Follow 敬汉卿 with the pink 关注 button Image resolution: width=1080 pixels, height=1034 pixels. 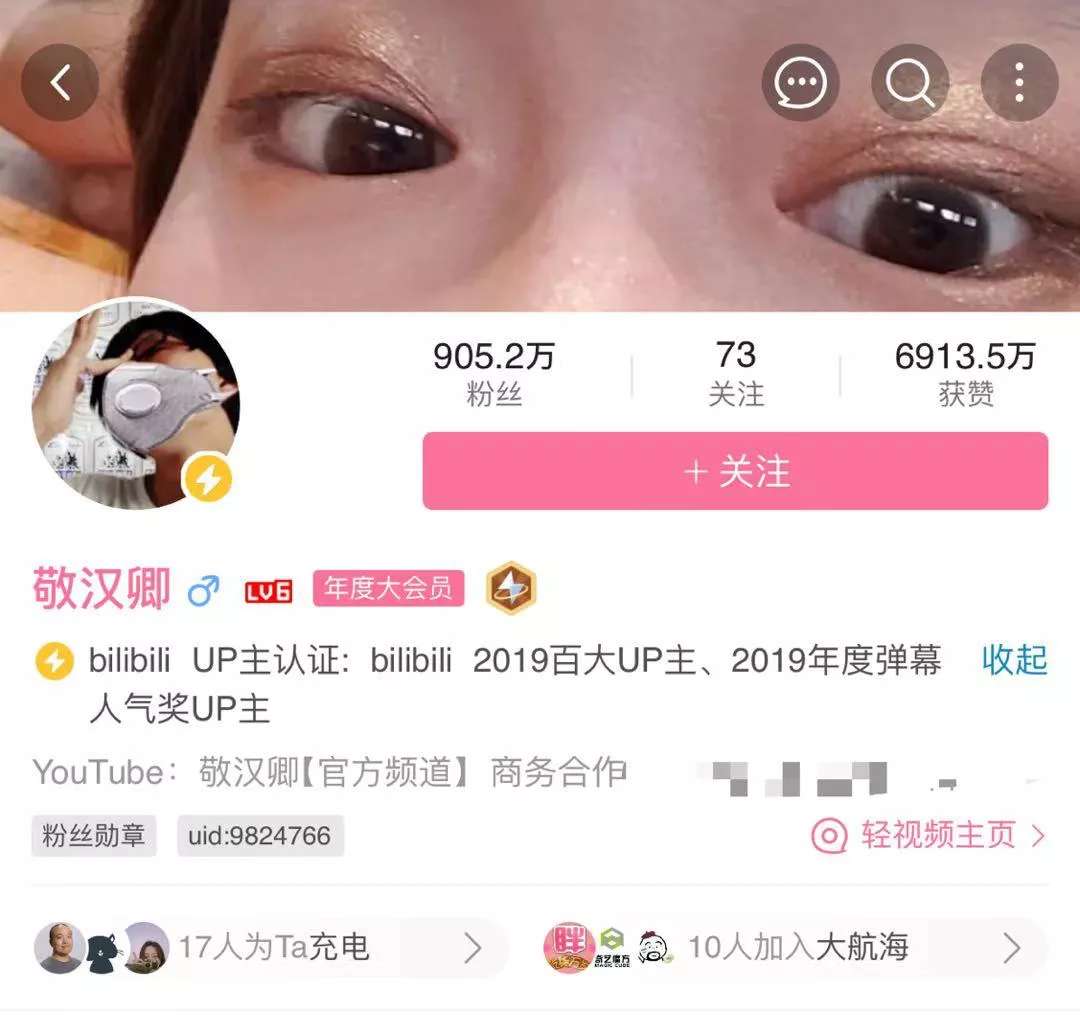click(x=735, y=471)
